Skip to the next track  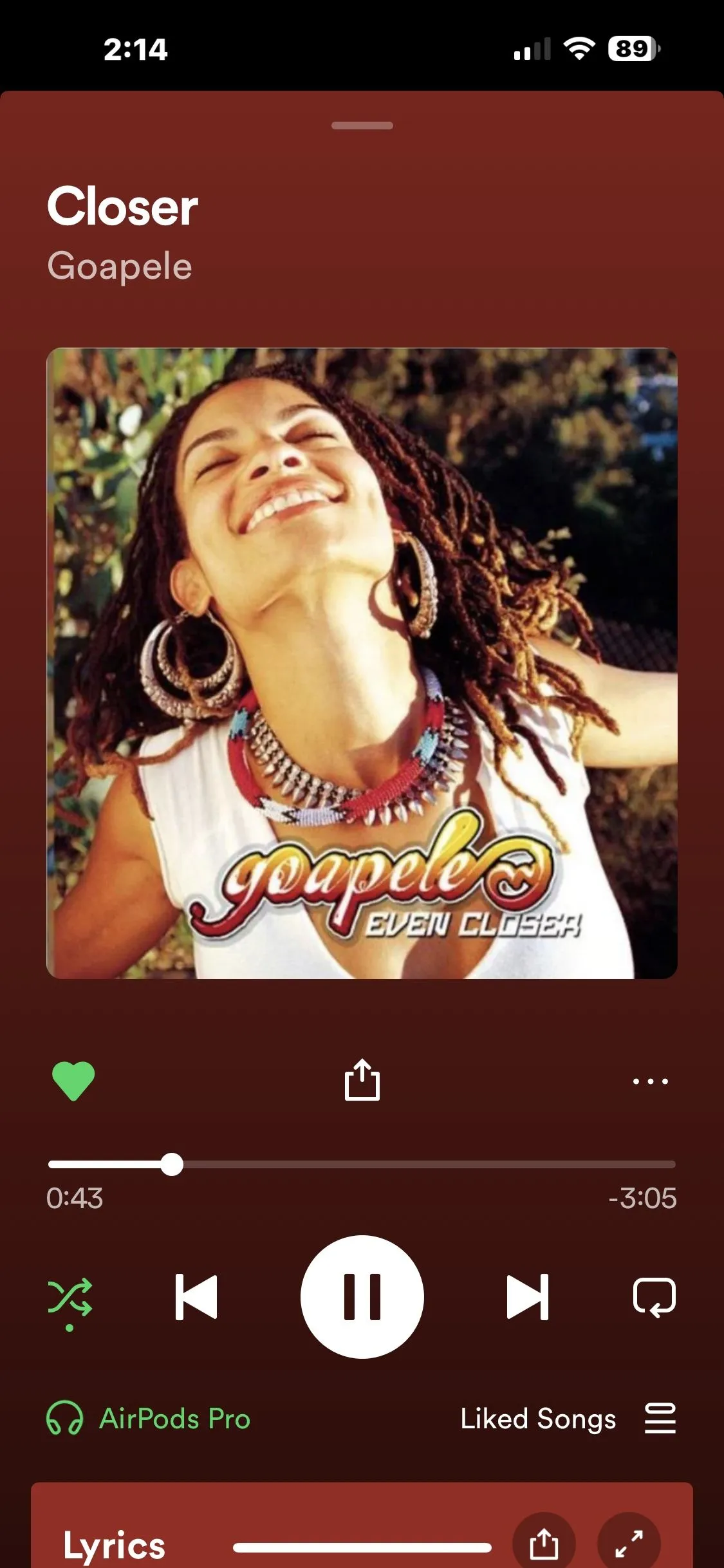pyautogui.click(x=528, y=1297)
